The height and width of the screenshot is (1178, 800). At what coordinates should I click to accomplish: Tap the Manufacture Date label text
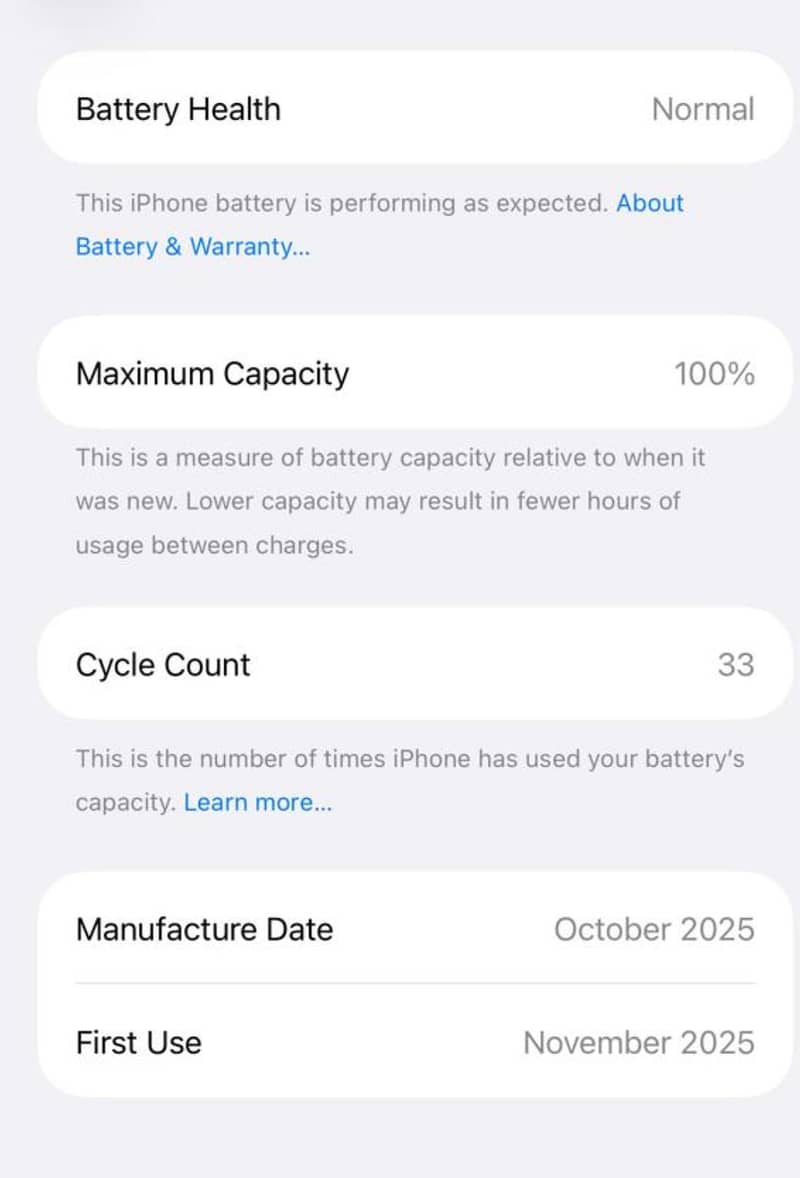204,930
